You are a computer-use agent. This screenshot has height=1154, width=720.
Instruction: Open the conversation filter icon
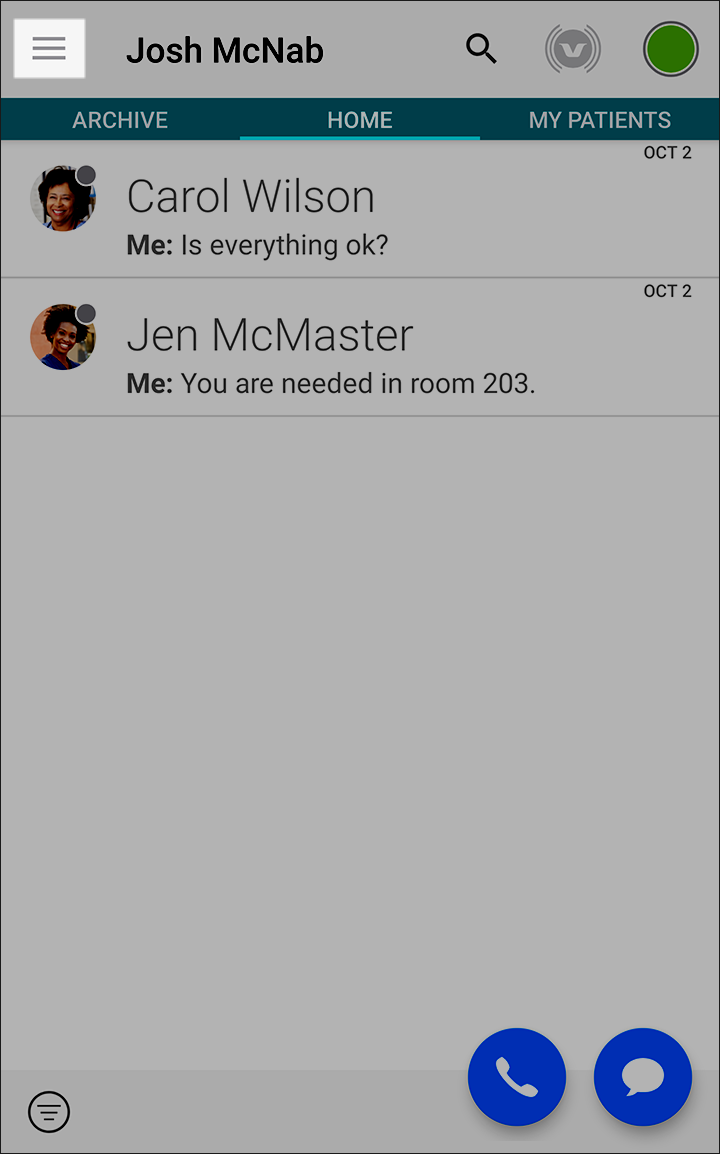click(x=49, y=1111)
